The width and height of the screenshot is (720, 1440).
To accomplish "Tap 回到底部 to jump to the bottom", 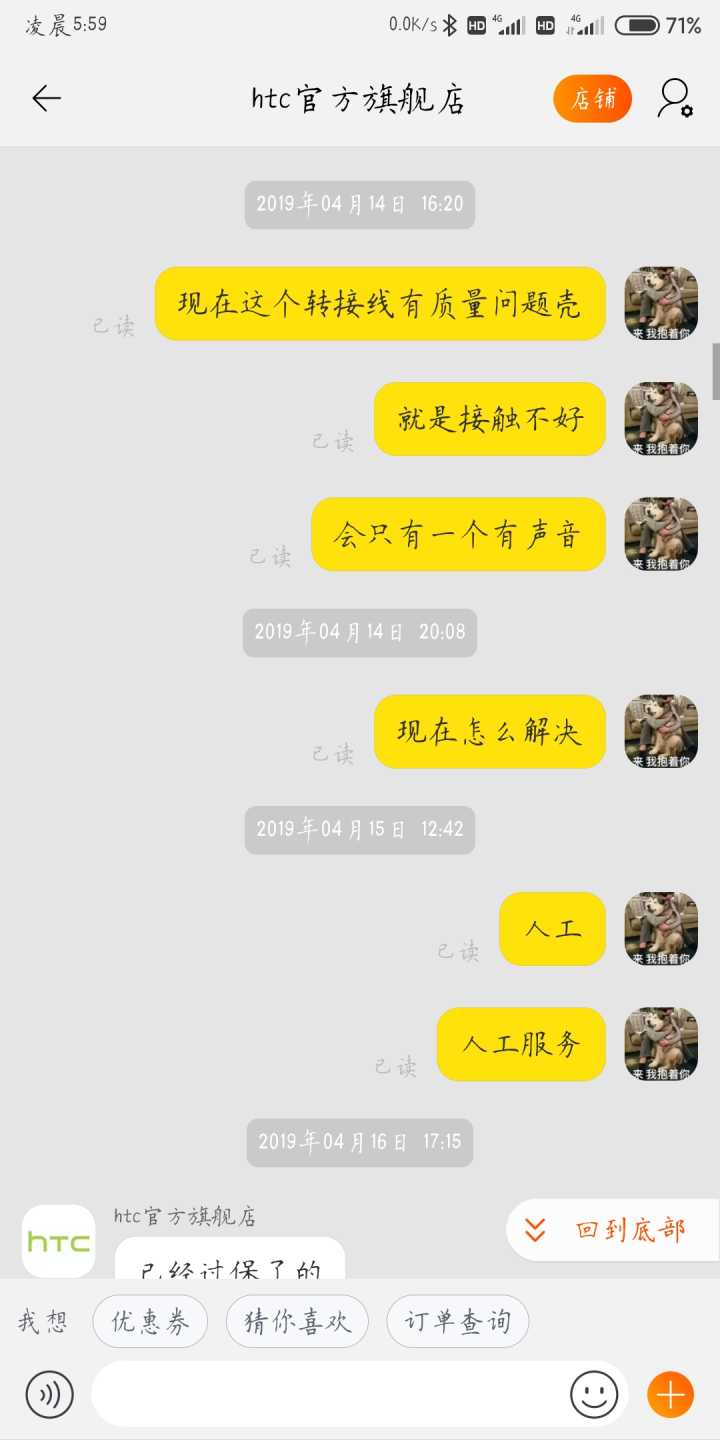I will click(612, 1230).
